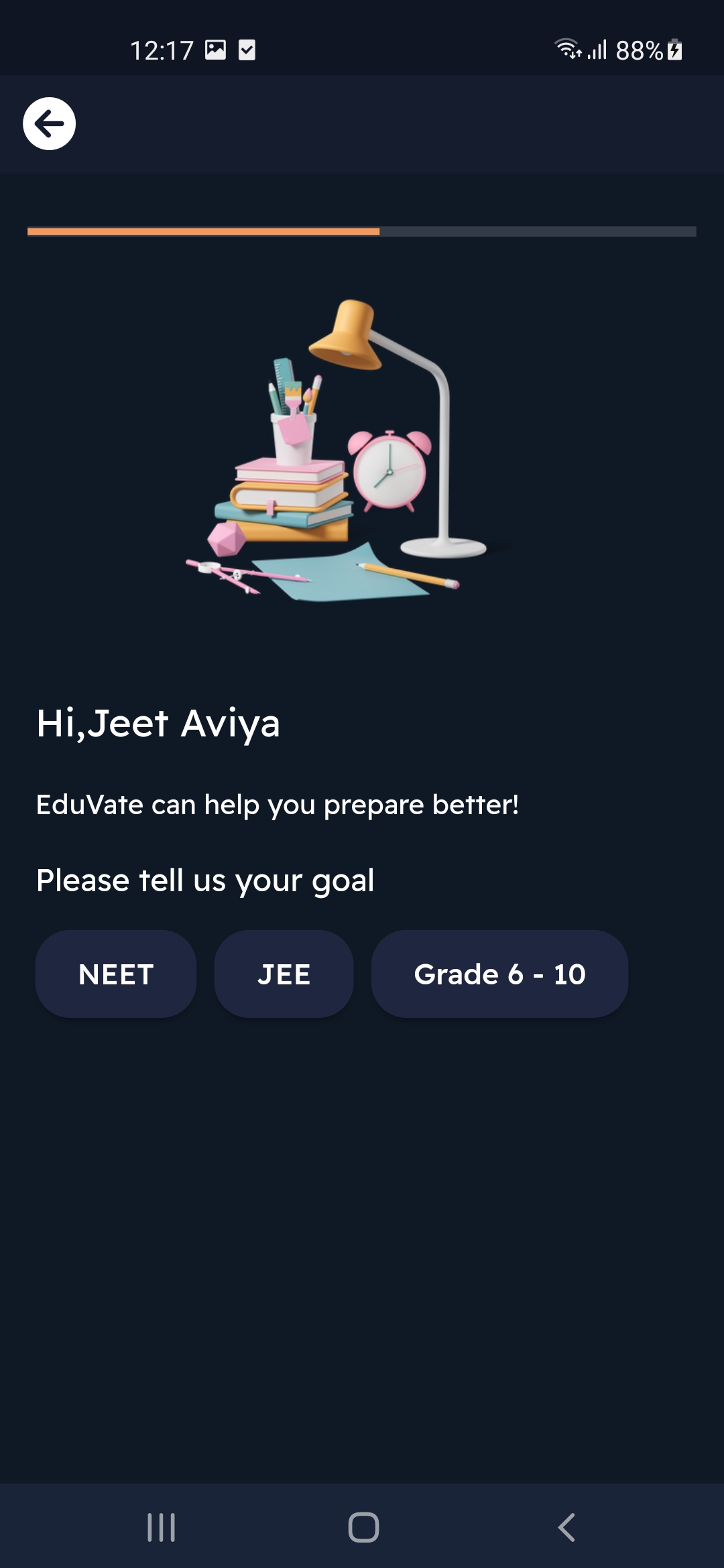Select NEET as your goal

pos(116,974)
